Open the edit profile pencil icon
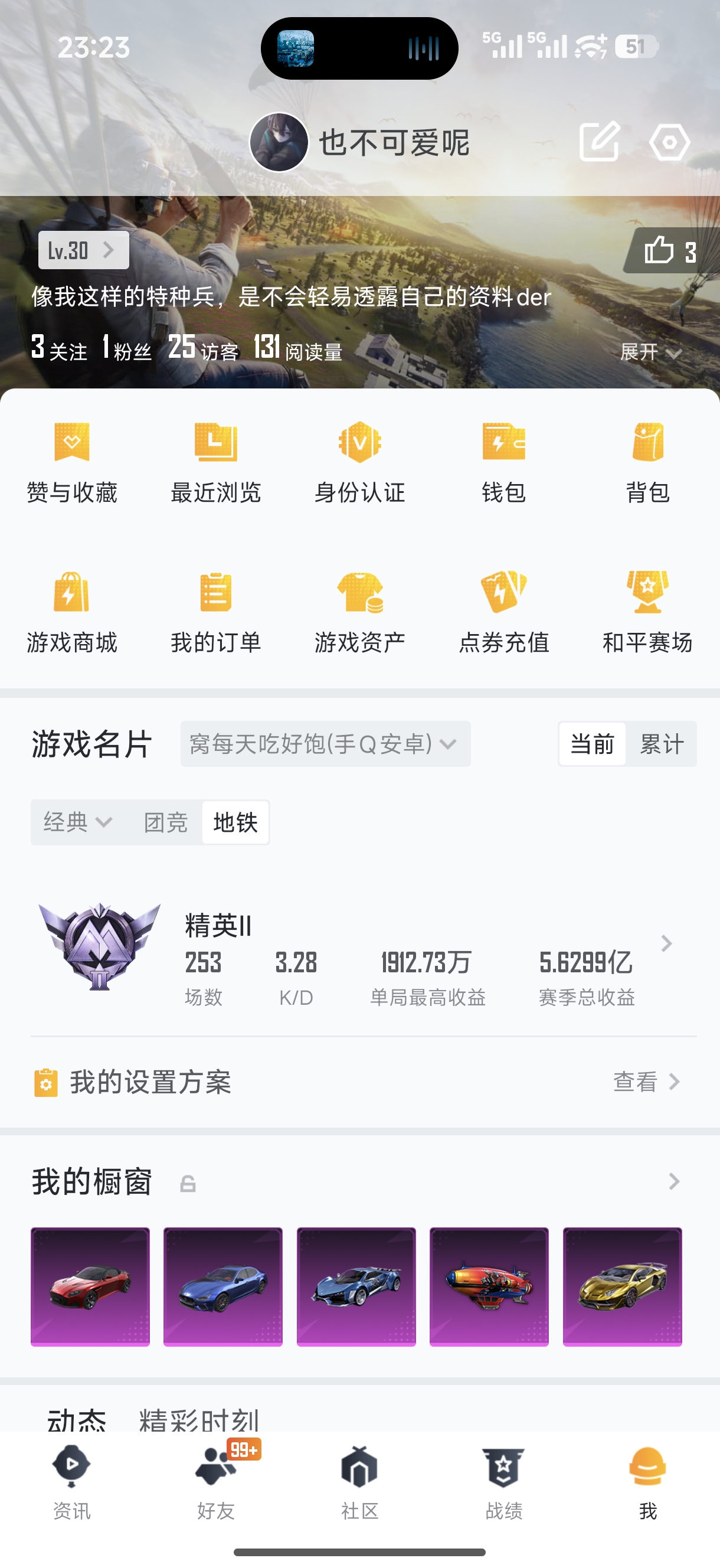 (600, 142)
